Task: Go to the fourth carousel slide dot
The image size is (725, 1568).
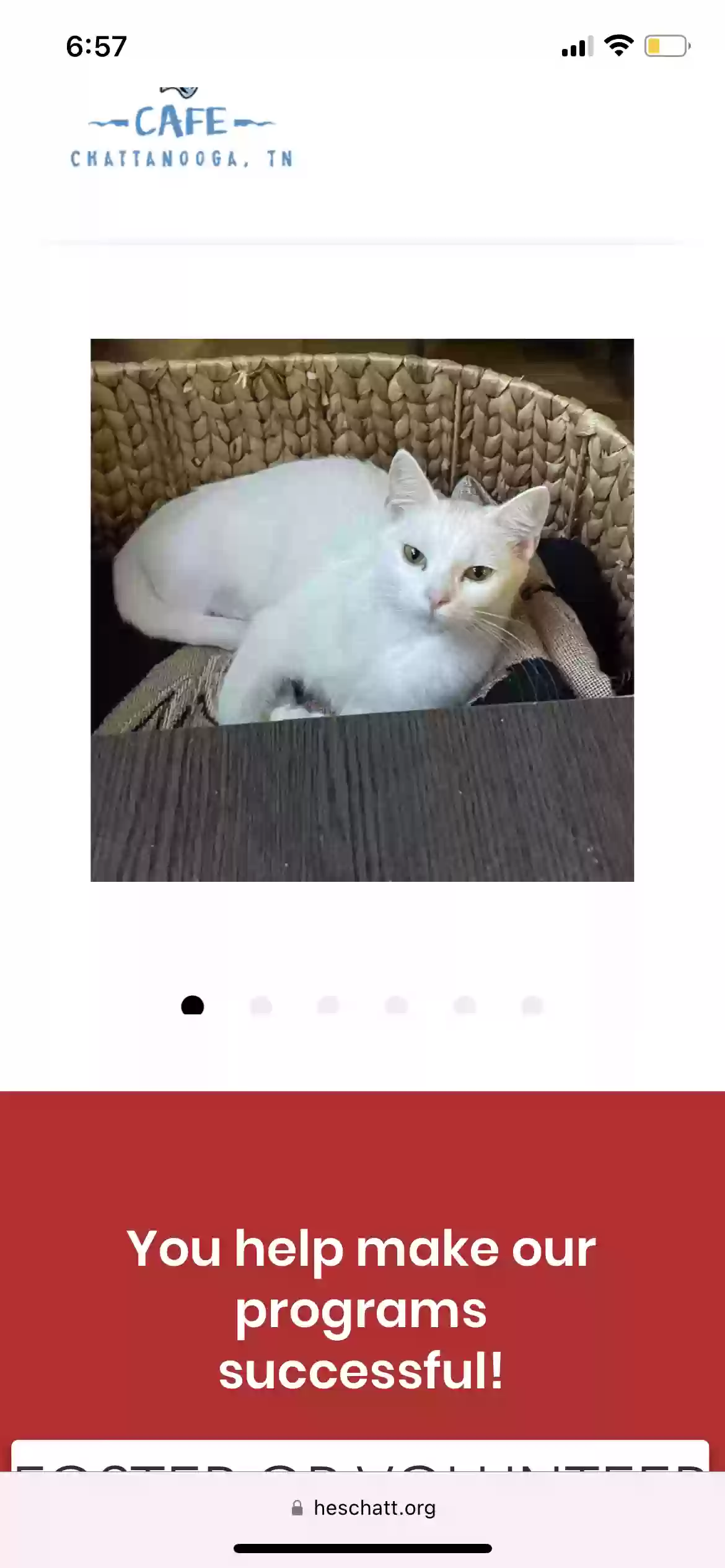Action: pos(397,1006)
